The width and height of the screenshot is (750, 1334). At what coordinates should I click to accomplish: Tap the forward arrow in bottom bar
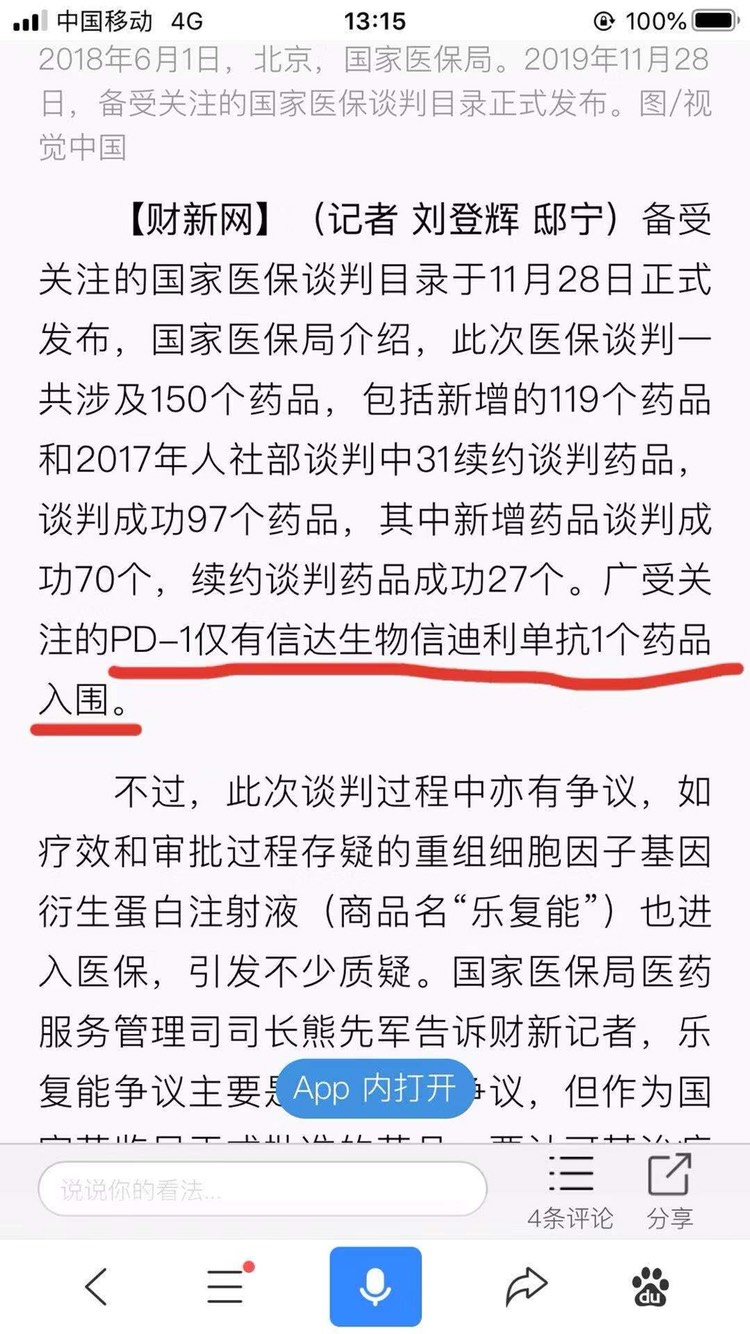pos(525,1286)
